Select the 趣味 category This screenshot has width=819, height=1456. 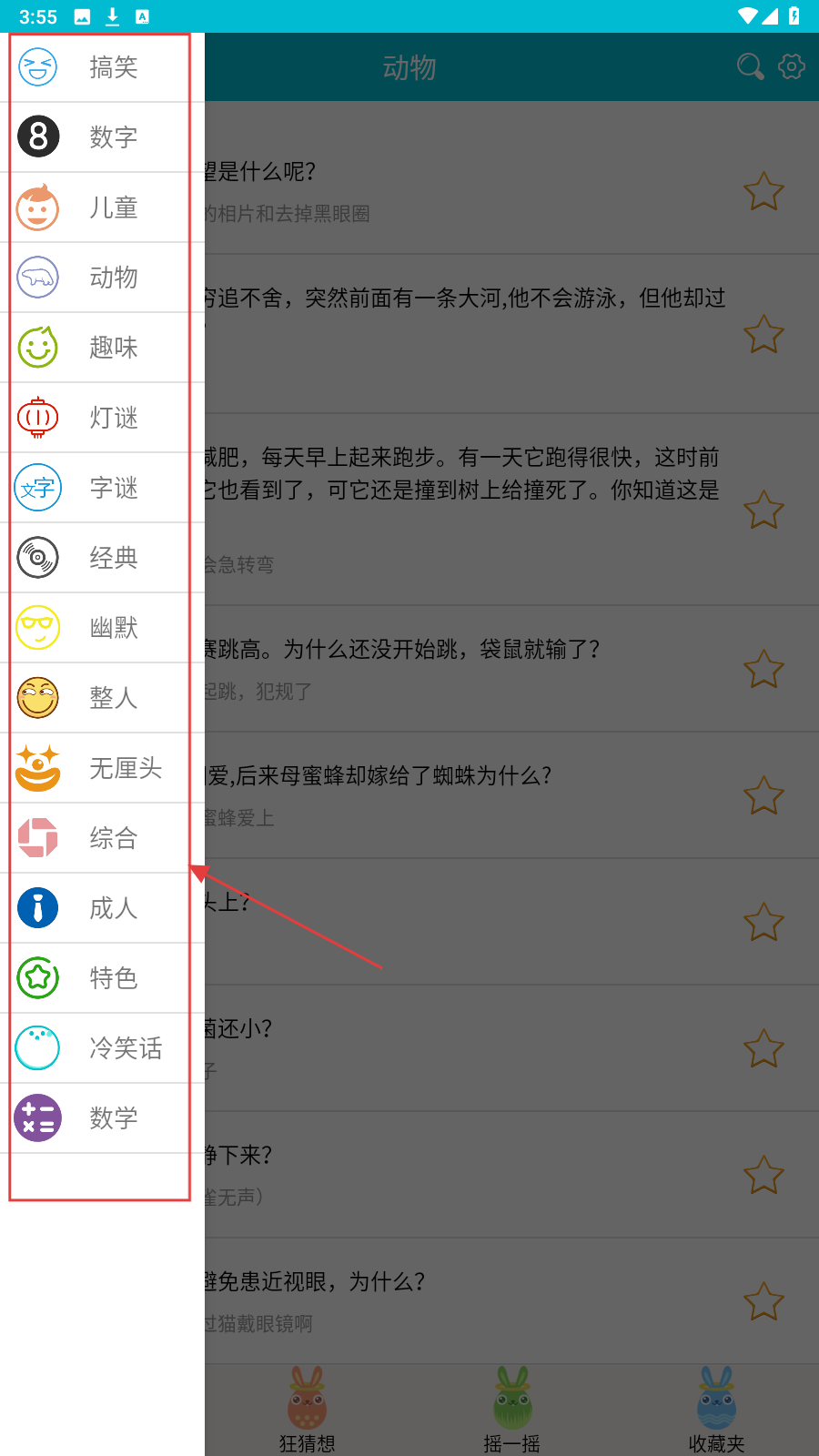coord(102,348)
